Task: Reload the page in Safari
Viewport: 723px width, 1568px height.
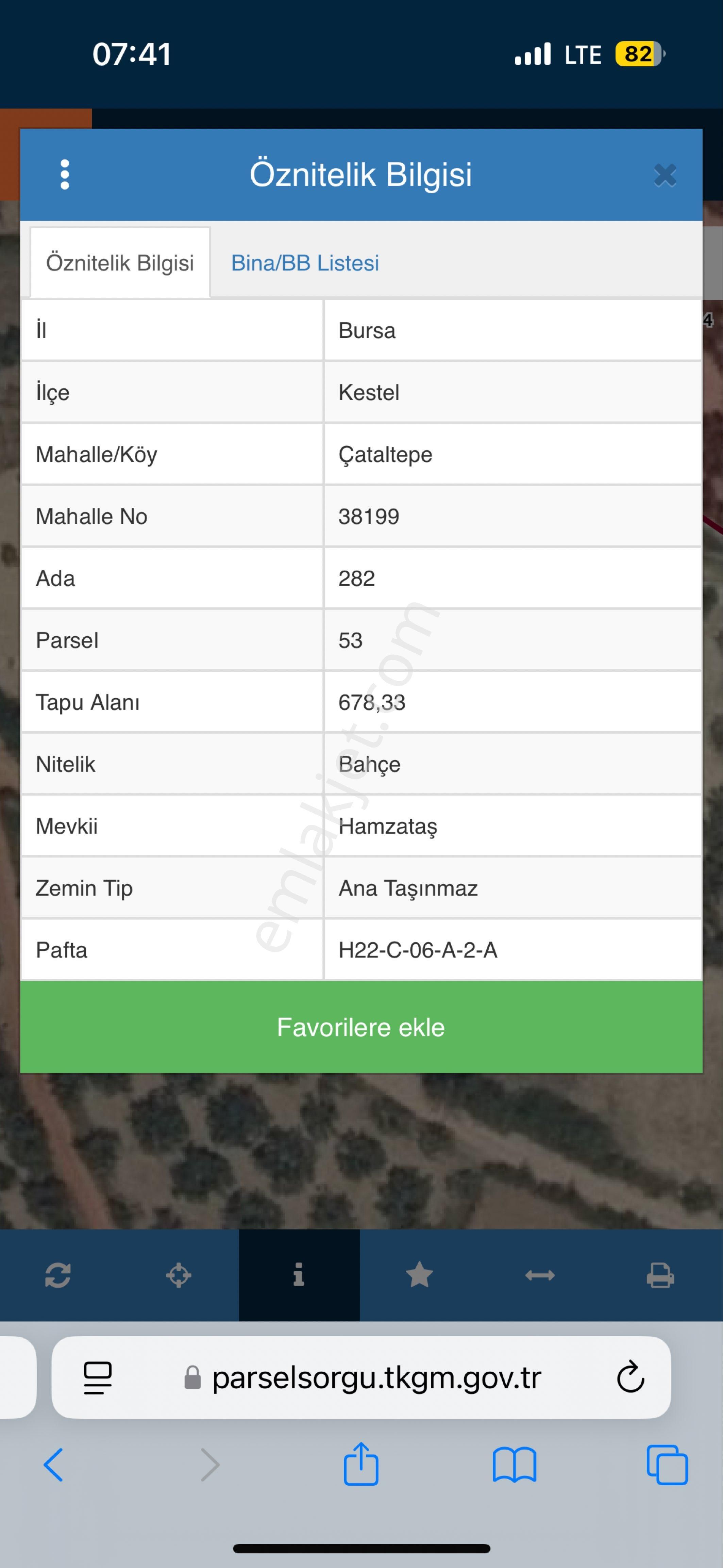Action: [x=630, y=1377]
